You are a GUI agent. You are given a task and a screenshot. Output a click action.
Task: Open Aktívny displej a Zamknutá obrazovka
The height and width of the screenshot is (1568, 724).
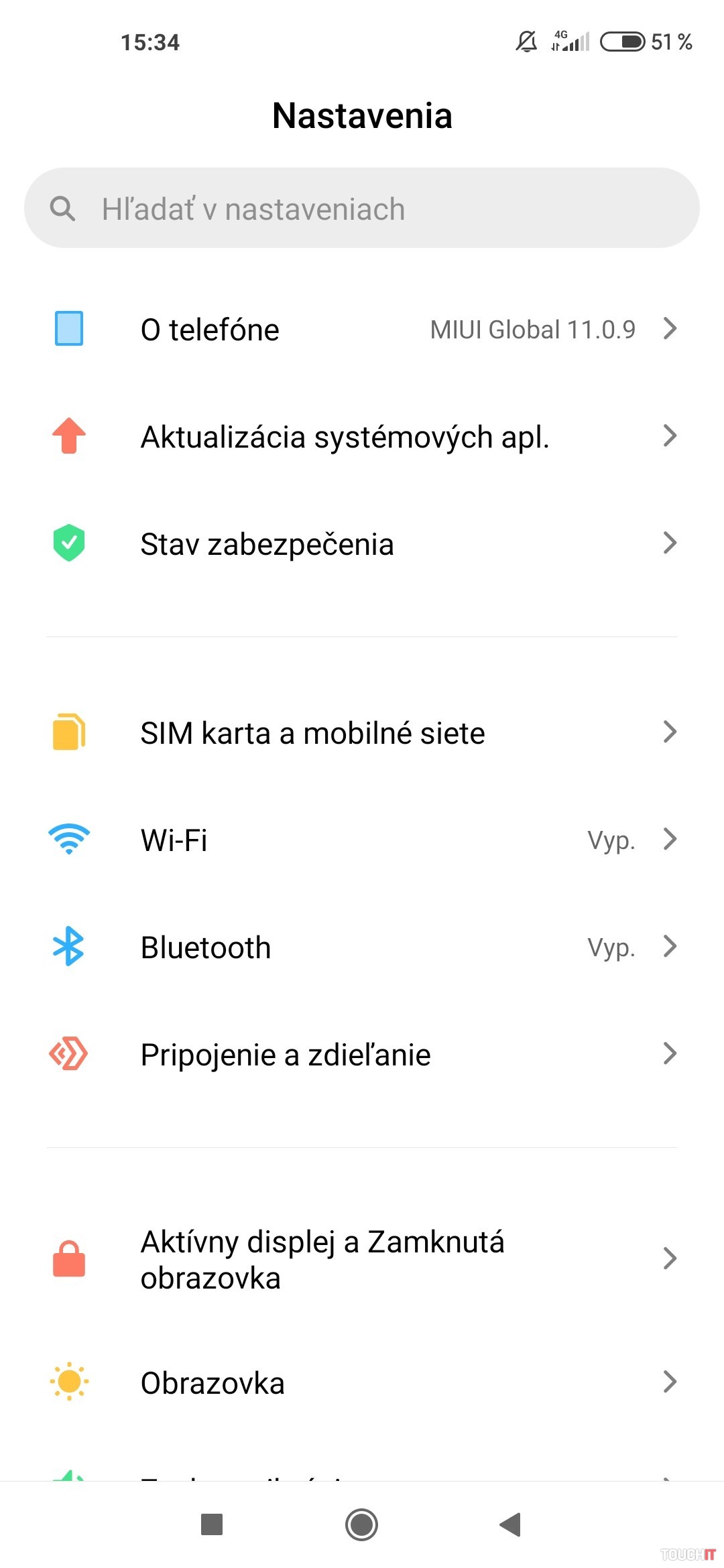pyautogui.click(x=362, y=1259)
